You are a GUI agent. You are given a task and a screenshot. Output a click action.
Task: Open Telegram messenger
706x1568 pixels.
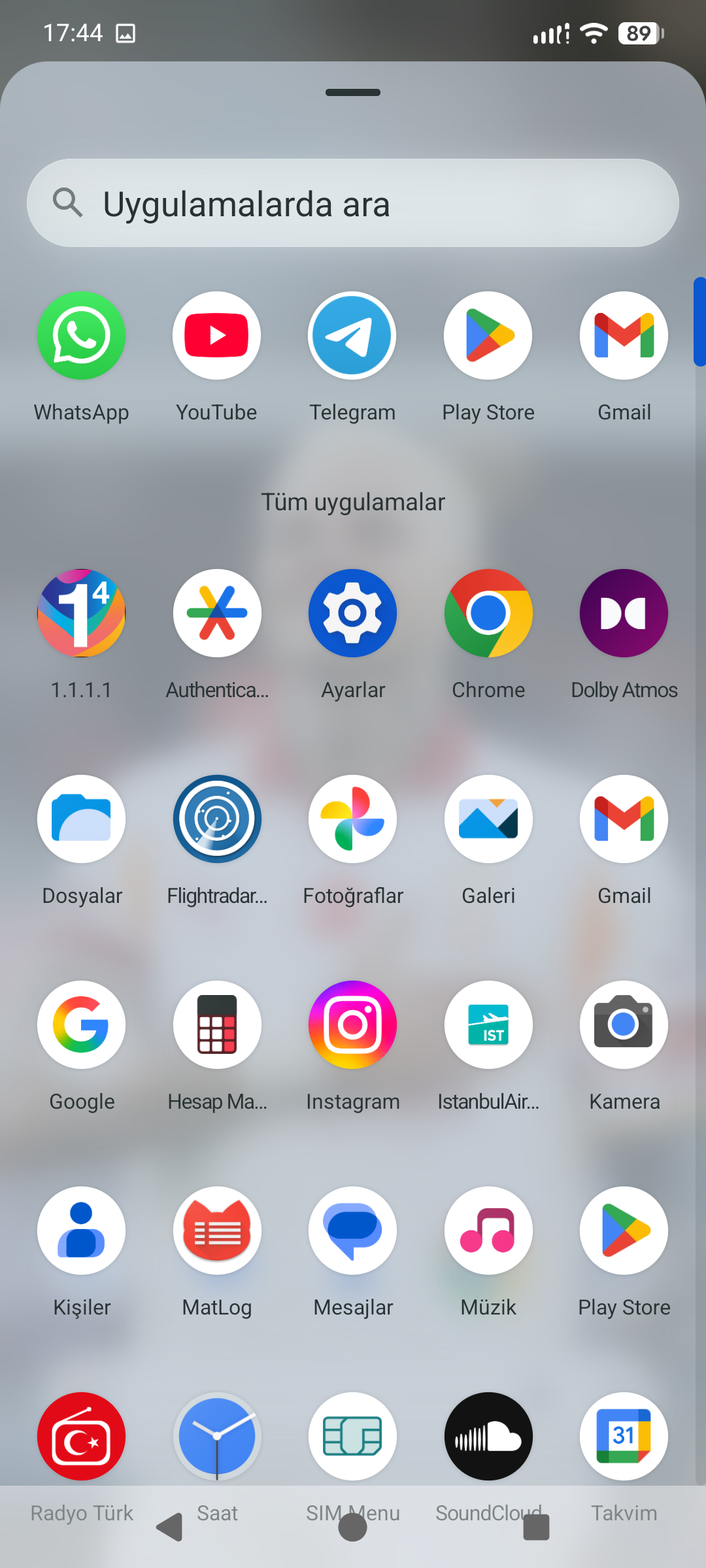pyautogui.click(x=352, y=336)
